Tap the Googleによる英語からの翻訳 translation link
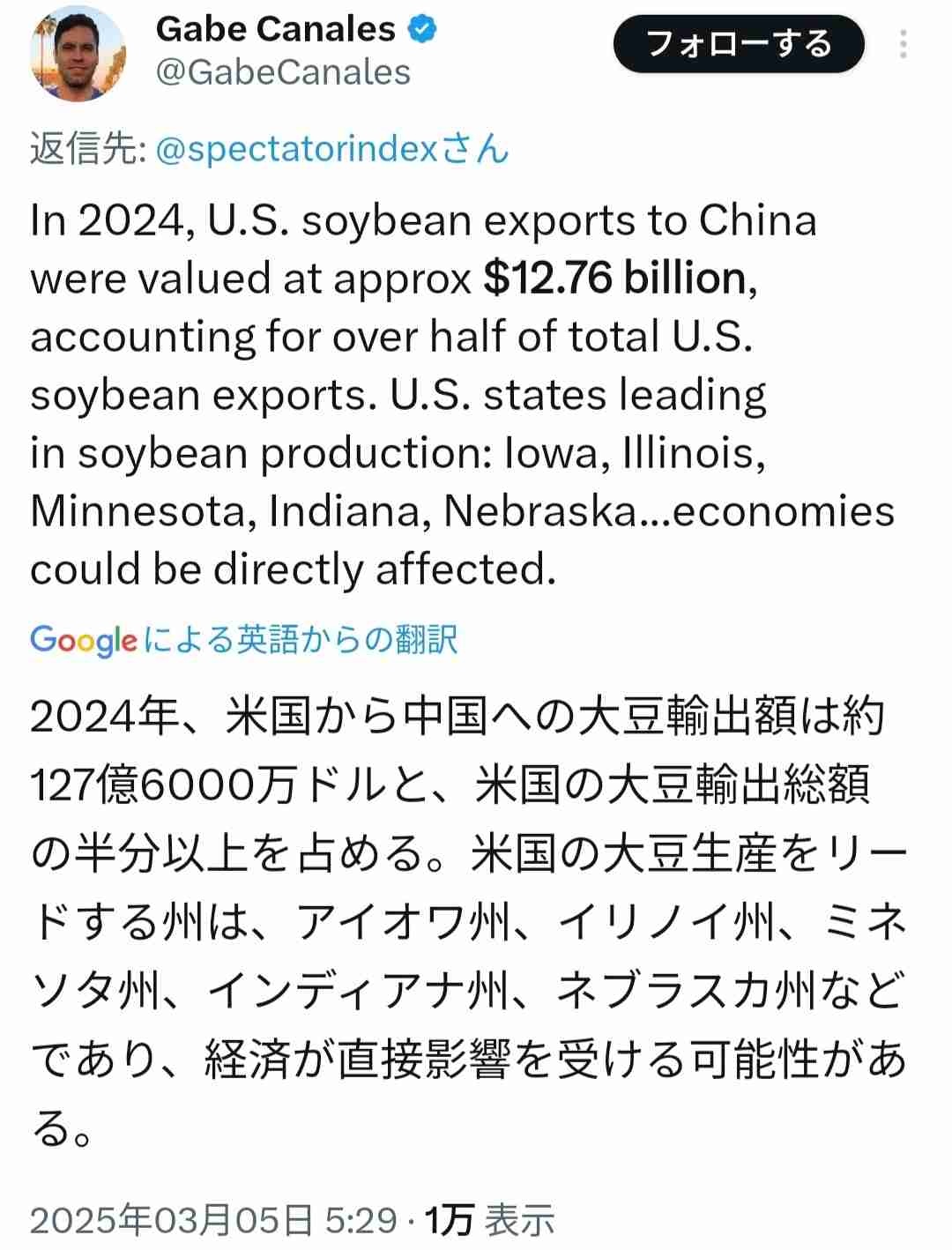This screenshot has width=952, height=1250. (x=244, y=639)
